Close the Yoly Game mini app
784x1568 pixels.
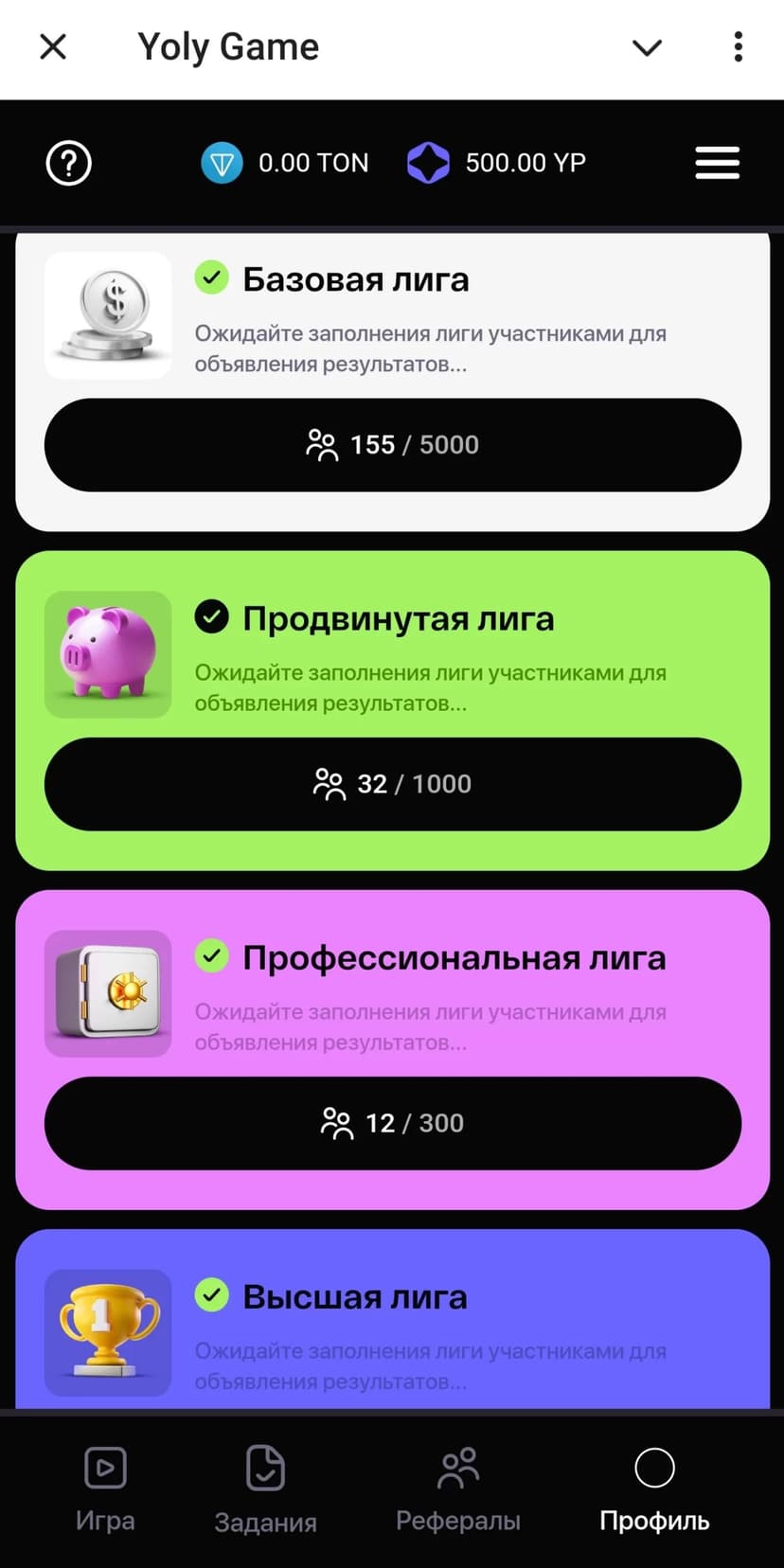point(53,46)
